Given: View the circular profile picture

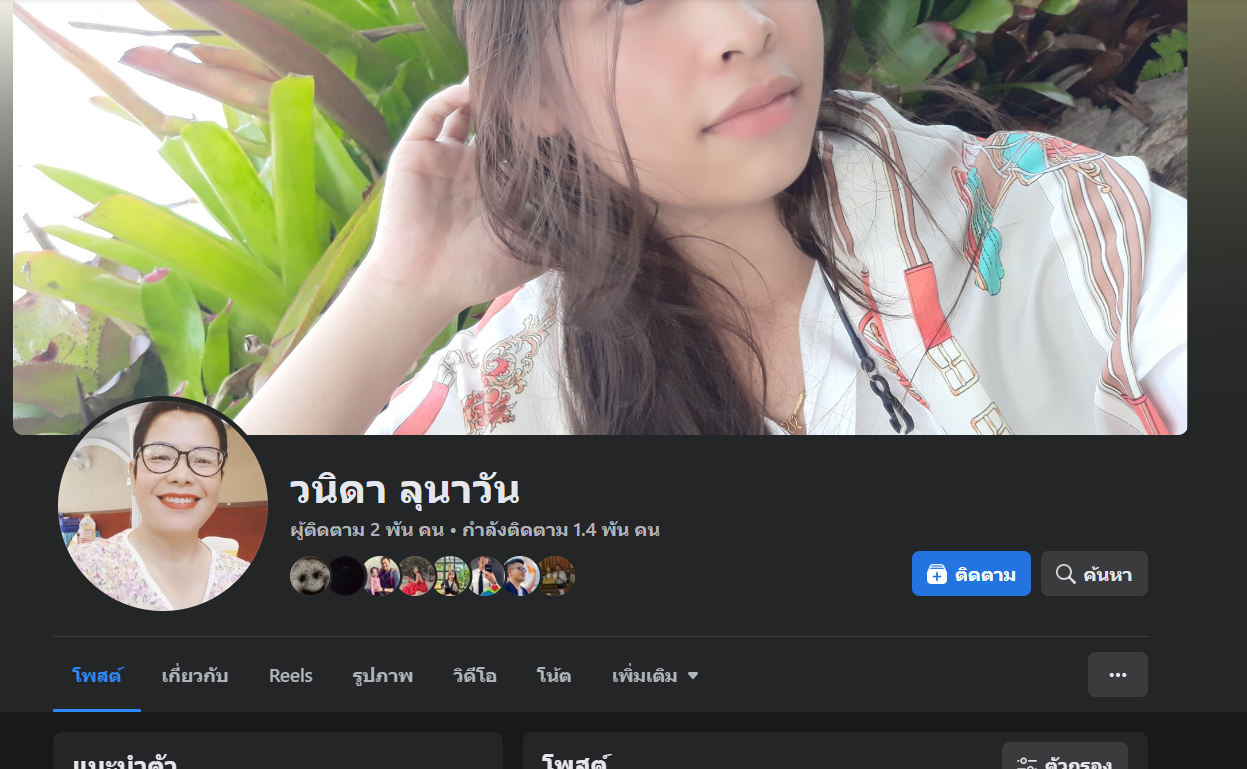Looking at the screenshot, I should [x=163, y=505].
